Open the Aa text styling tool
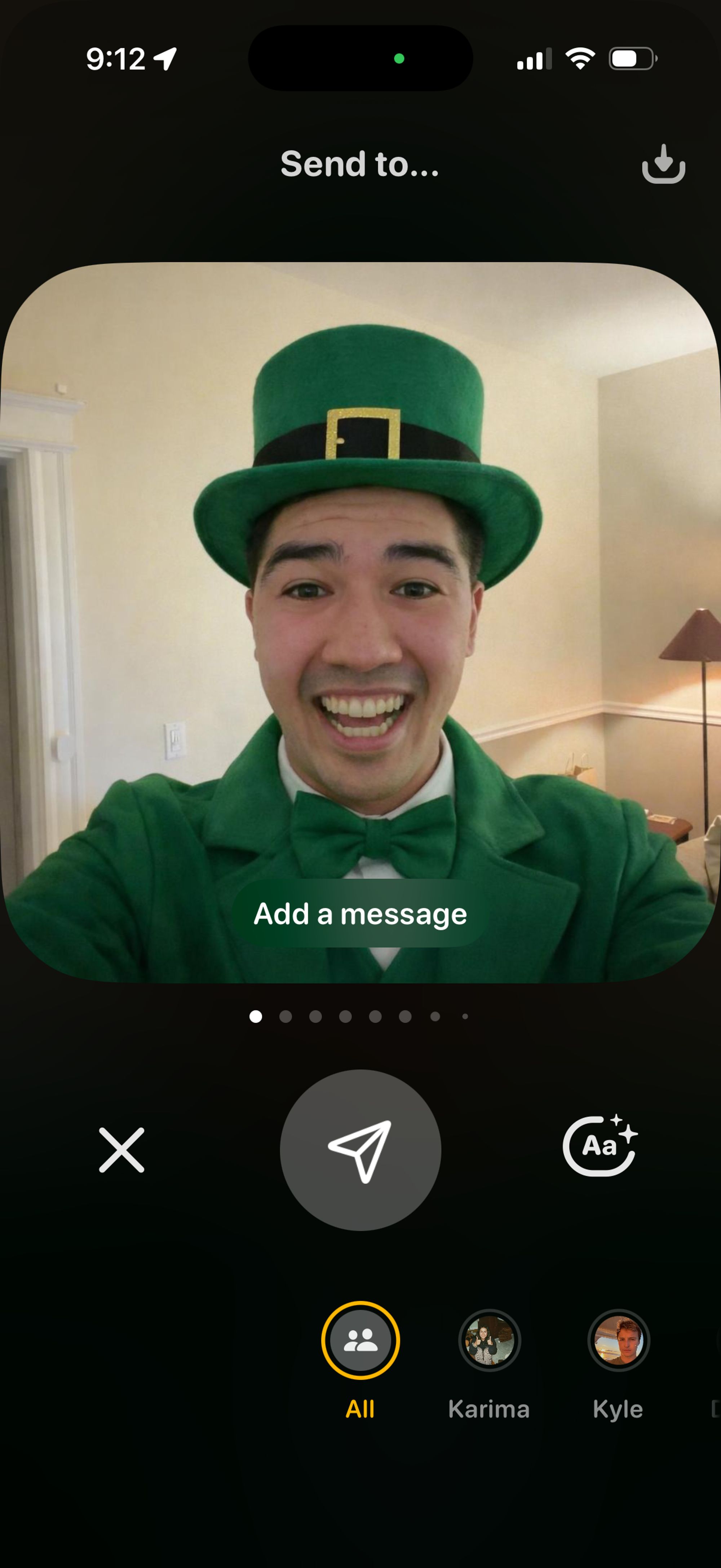The height and width of the screenshot is (1568, 721). tap(600, 1146)
